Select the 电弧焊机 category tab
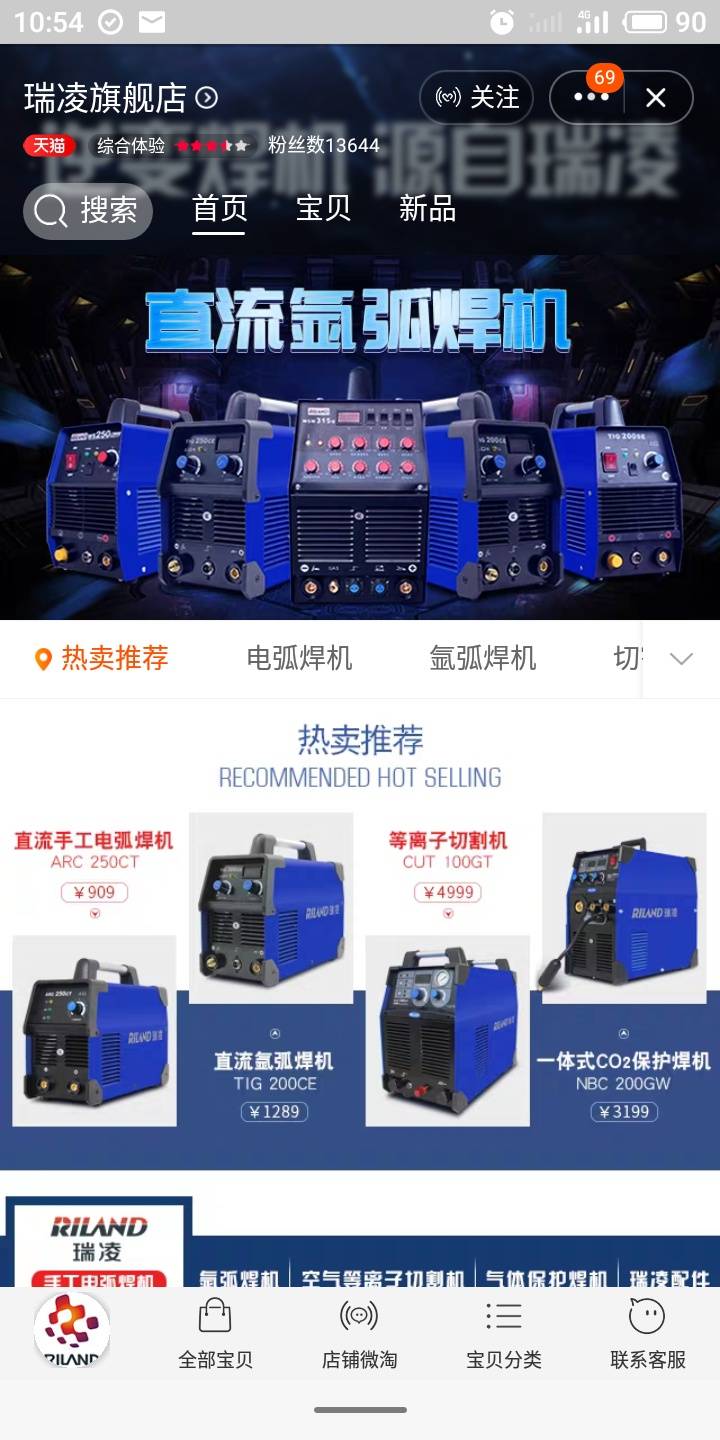This screenshot has height=1440, width=720. [299, 658]
